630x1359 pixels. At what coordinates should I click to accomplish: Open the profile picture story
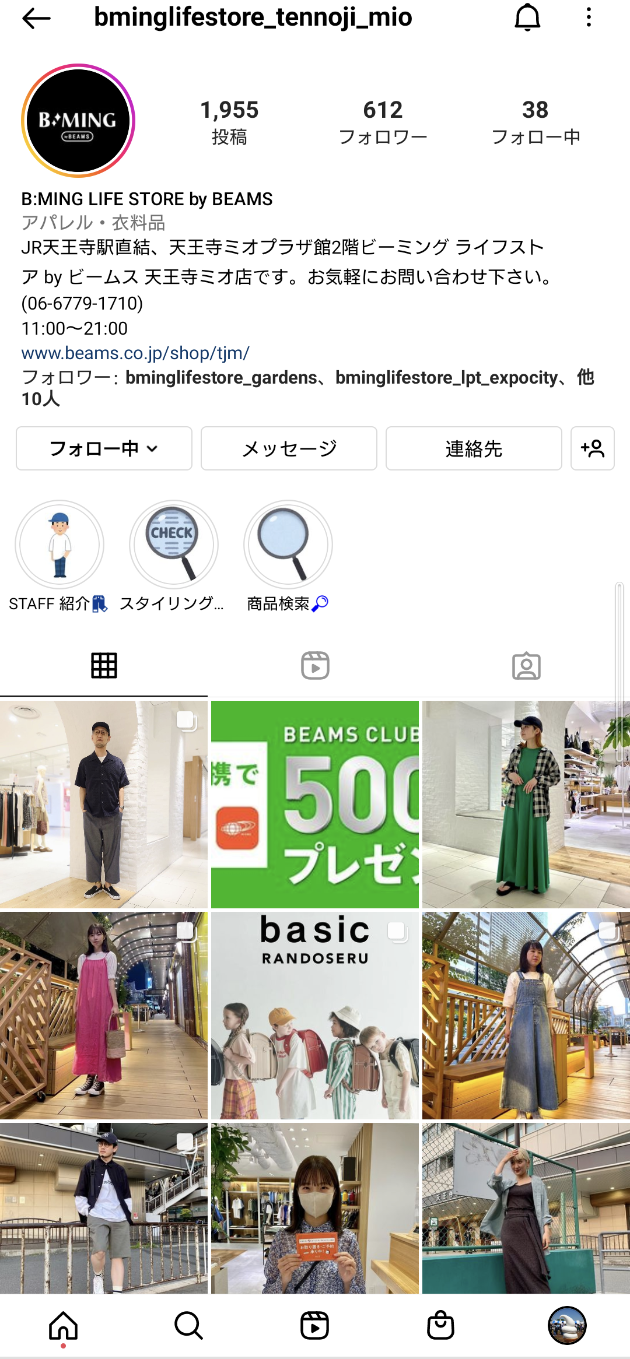point(78,121)
